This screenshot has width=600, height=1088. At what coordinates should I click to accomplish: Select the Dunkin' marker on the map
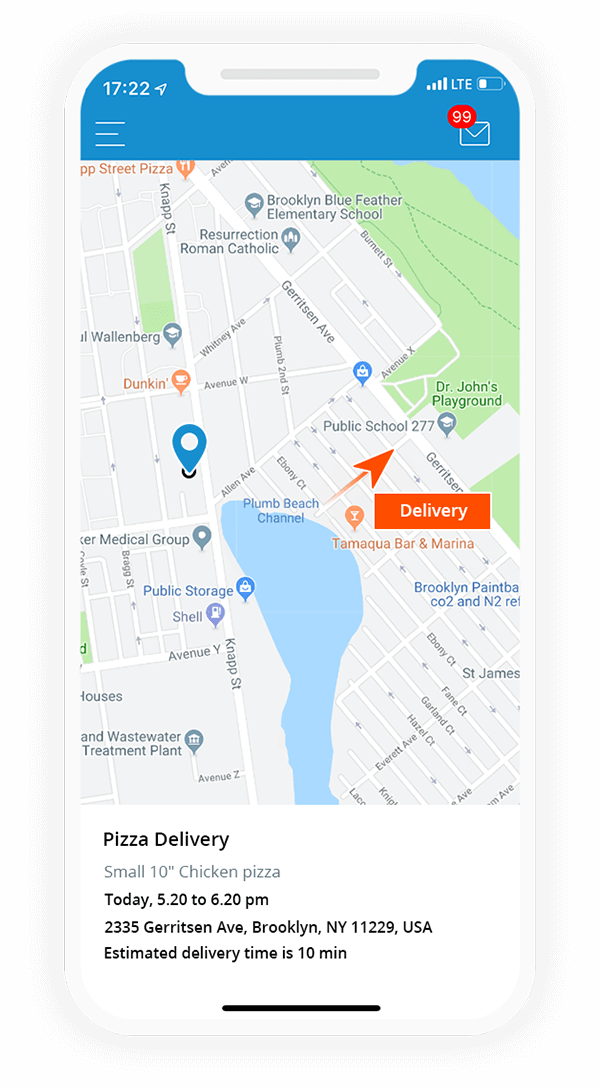(x=181, y=381)
